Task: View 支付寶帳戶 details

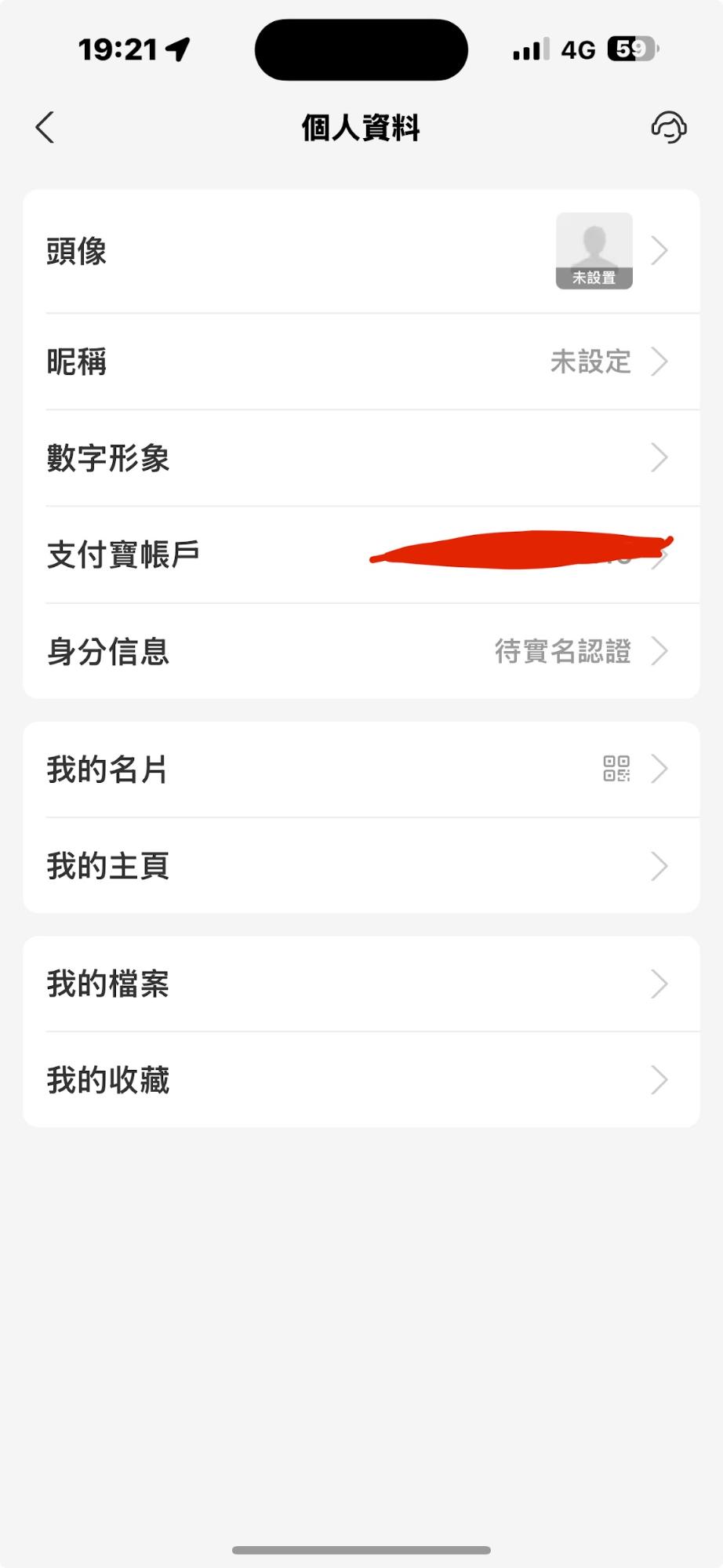Action: click(x=361, y=555)
